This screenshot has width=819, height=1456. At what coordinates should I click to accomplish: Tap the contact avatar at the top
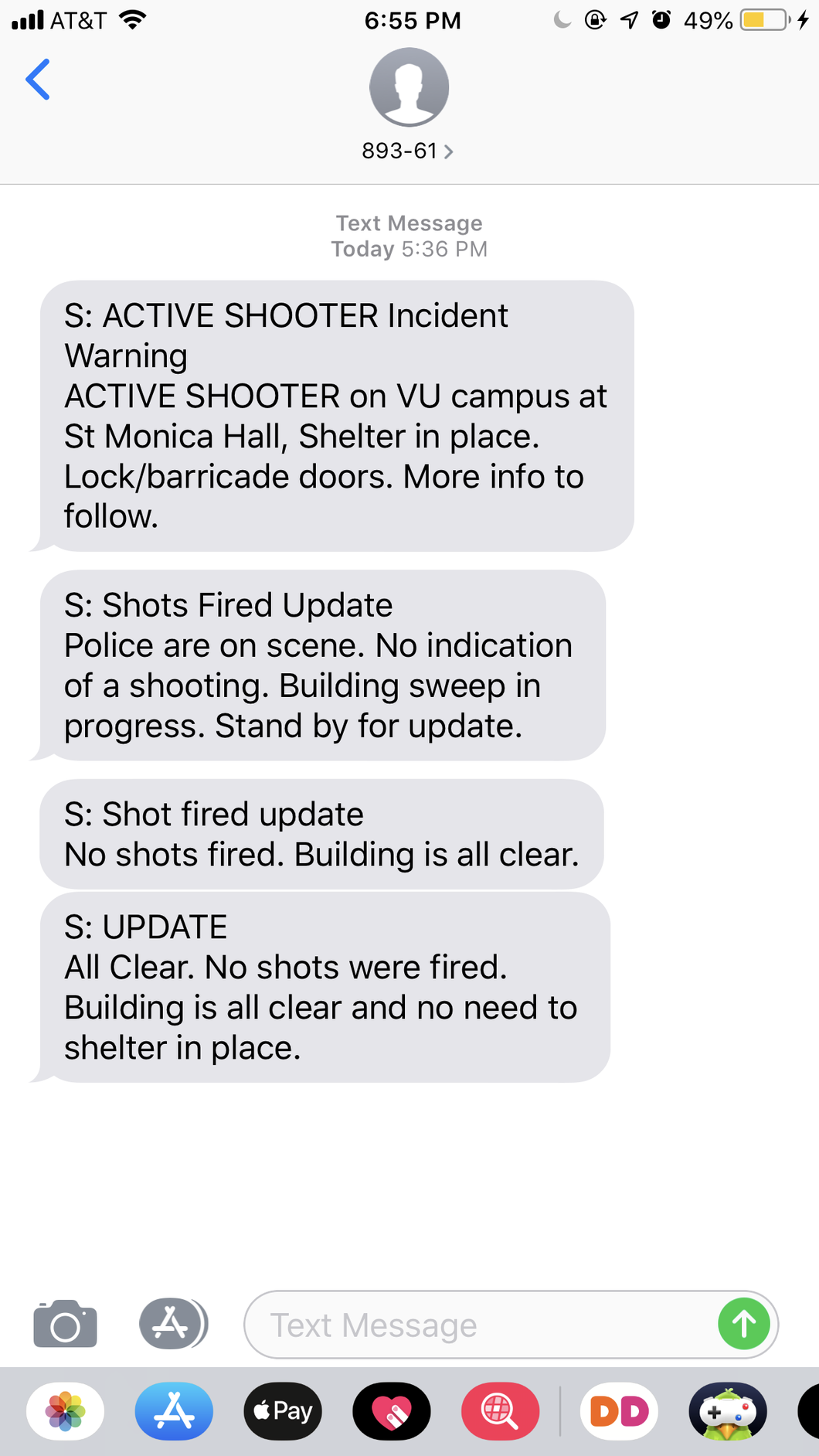tap(409, 87)
